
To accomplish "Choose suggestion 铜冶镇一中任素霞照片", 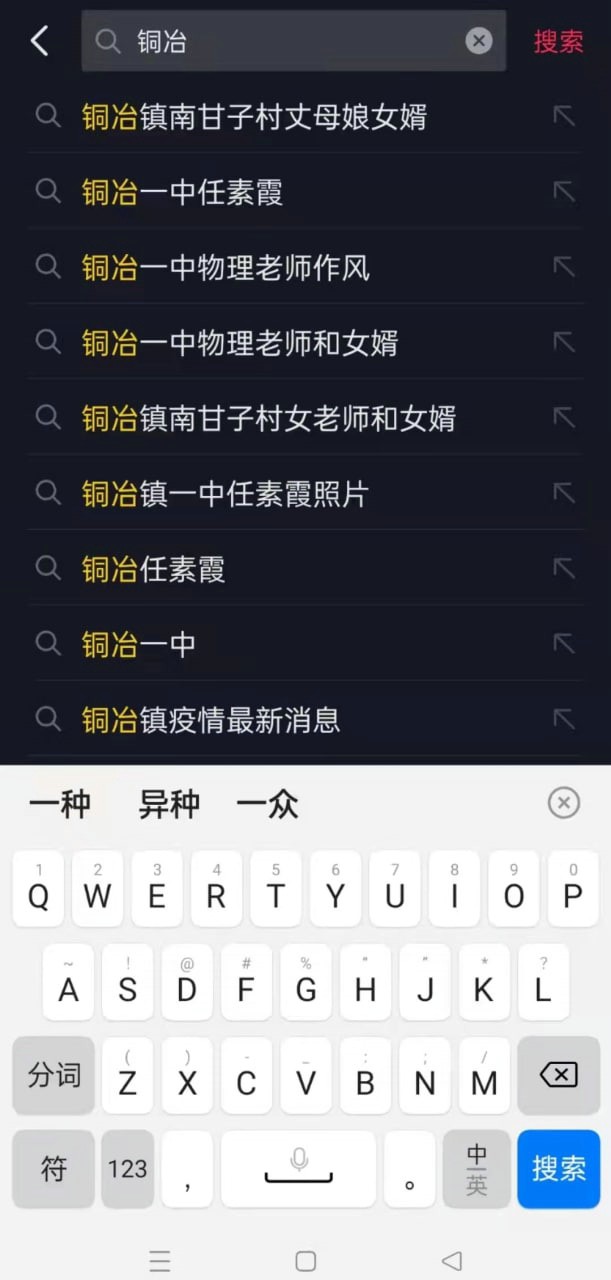I will coord(226,493).
